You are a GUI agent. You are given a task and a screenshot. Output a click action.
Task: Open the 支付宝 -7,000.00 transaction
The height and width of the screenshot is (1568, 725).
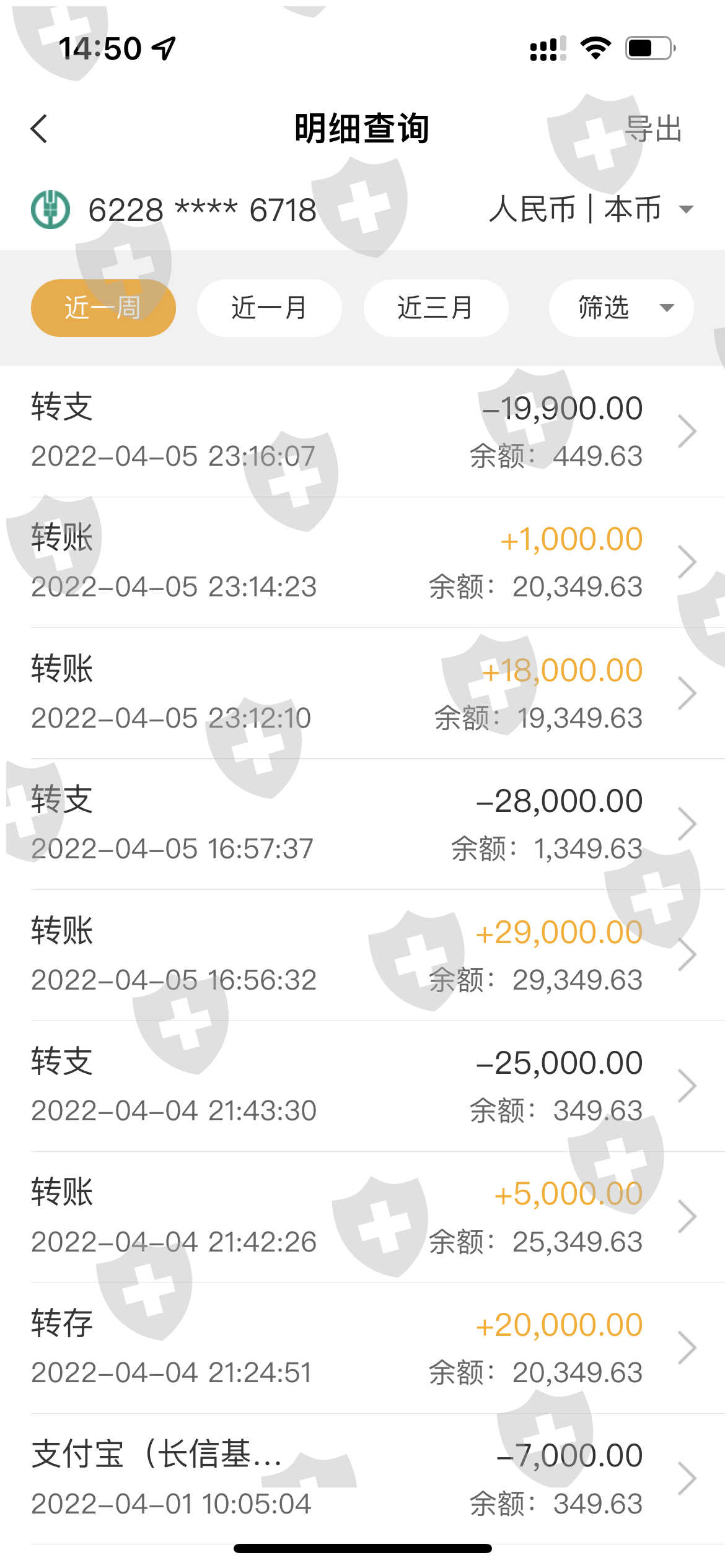[x=362, y=1479]
